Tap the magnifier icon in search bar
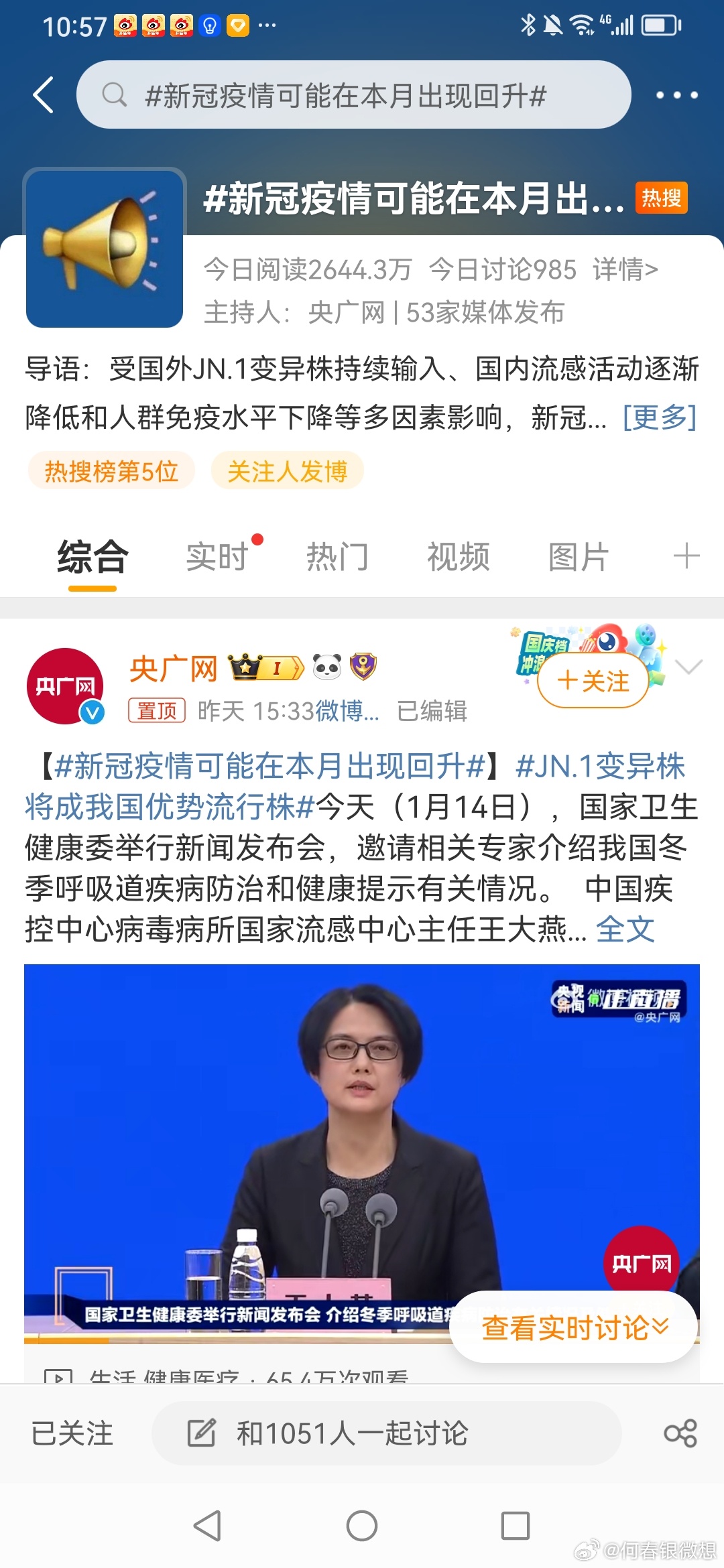 tap(115, 94)
